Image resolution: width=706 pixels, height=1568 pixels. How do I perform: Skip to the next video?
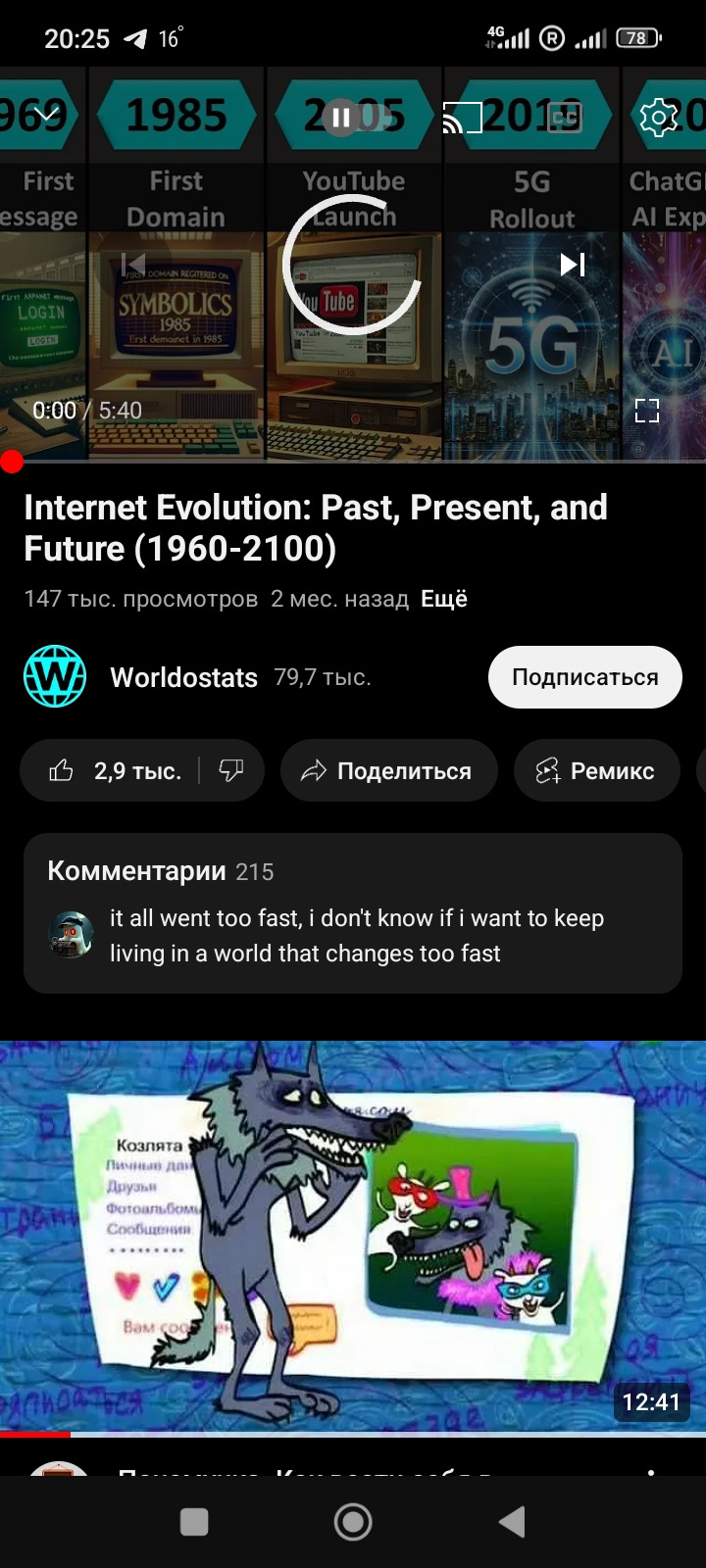point(573,265)
